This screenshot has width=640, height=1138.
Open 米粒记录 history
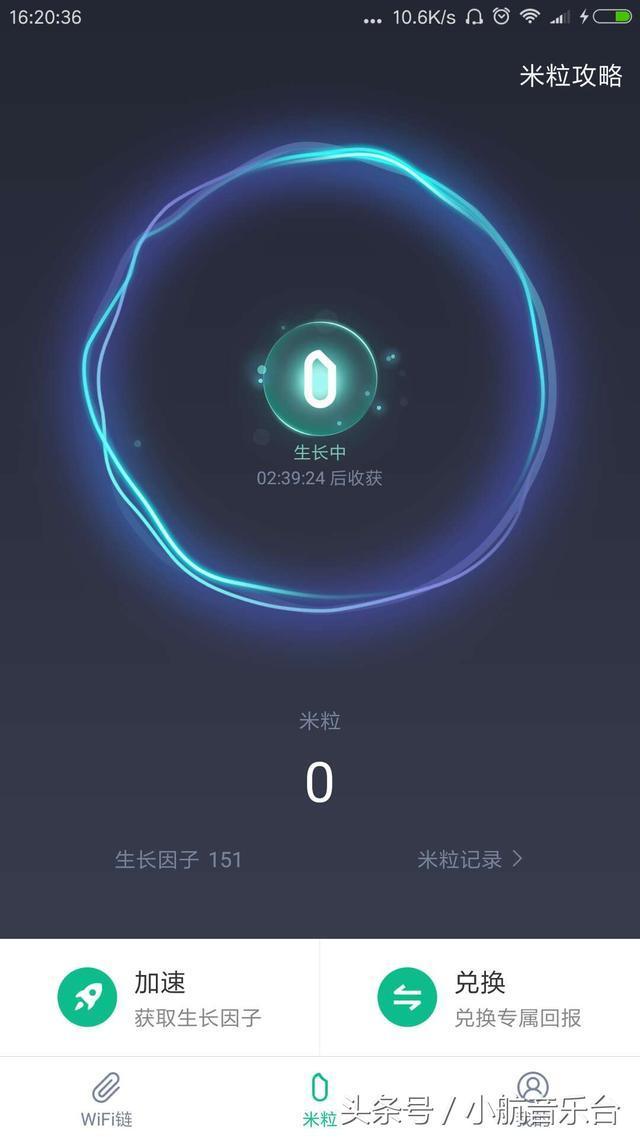coord(470,859)
